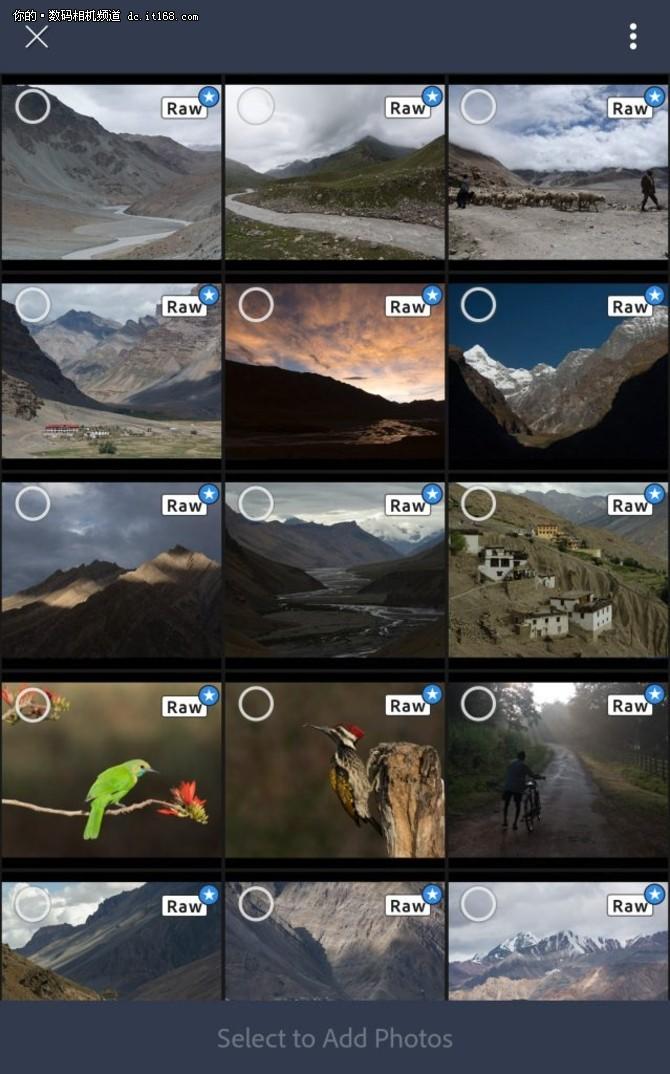The image size is (670, 1074).
Task: Close the photo picker with the X
Action: (36, 37)
